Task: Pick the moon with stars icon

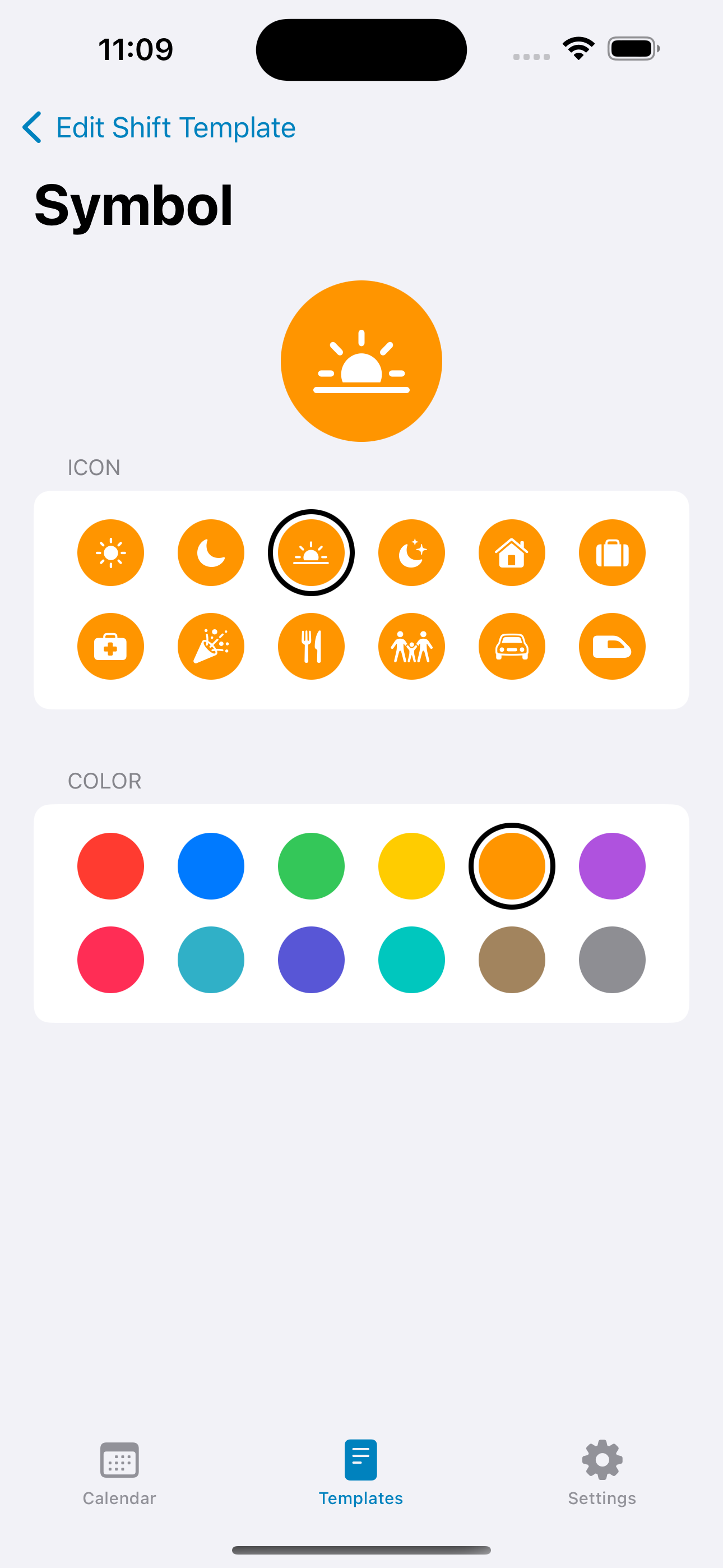Action: coord(411,553)
